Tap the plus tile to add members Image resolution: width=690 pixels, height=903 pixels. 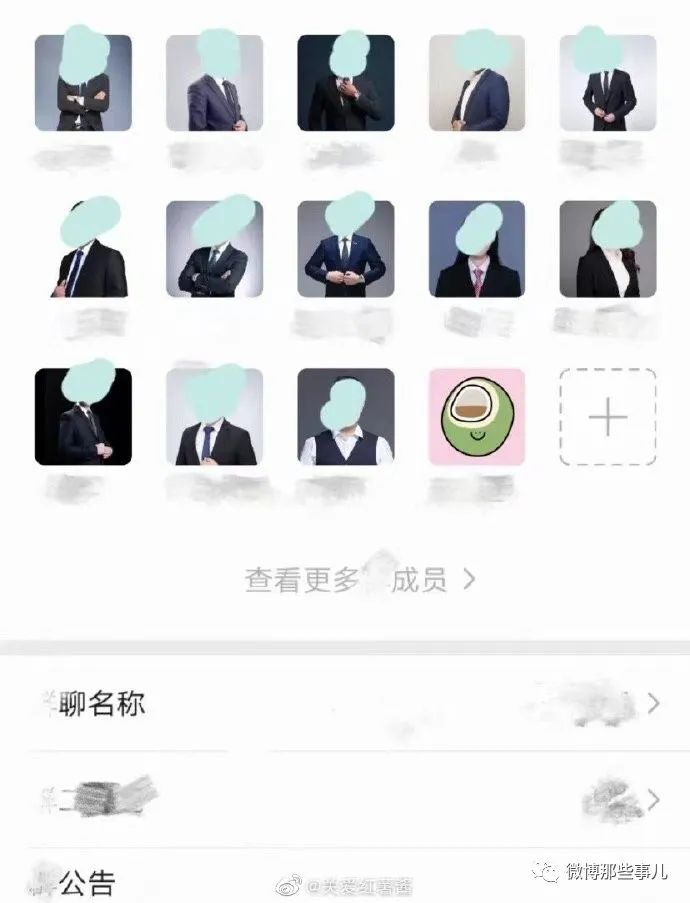pyautogui.click(x=607, y=417)
